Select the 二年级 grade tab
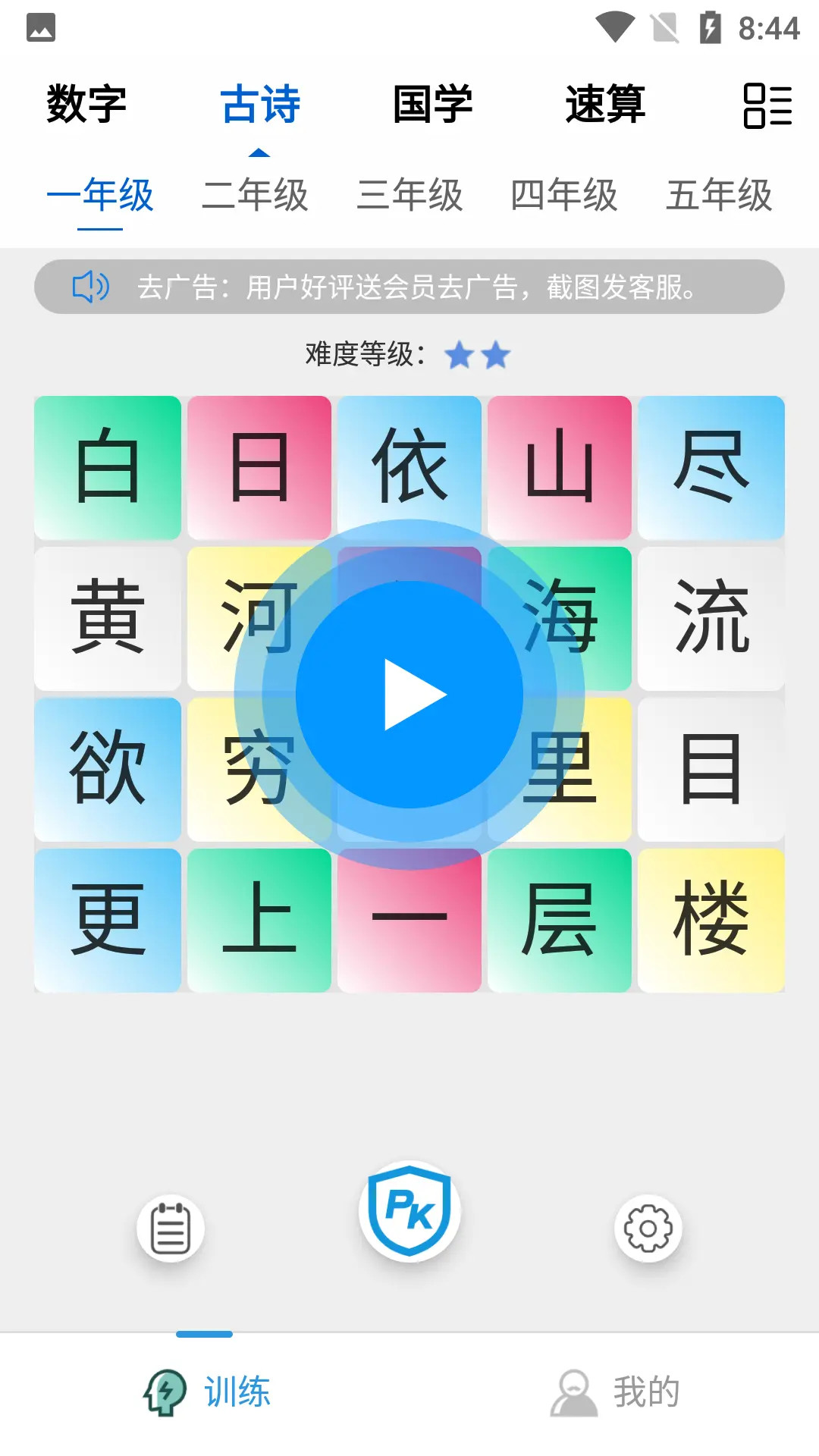Viewport: 819px width, 1456px height. [255, 196]
